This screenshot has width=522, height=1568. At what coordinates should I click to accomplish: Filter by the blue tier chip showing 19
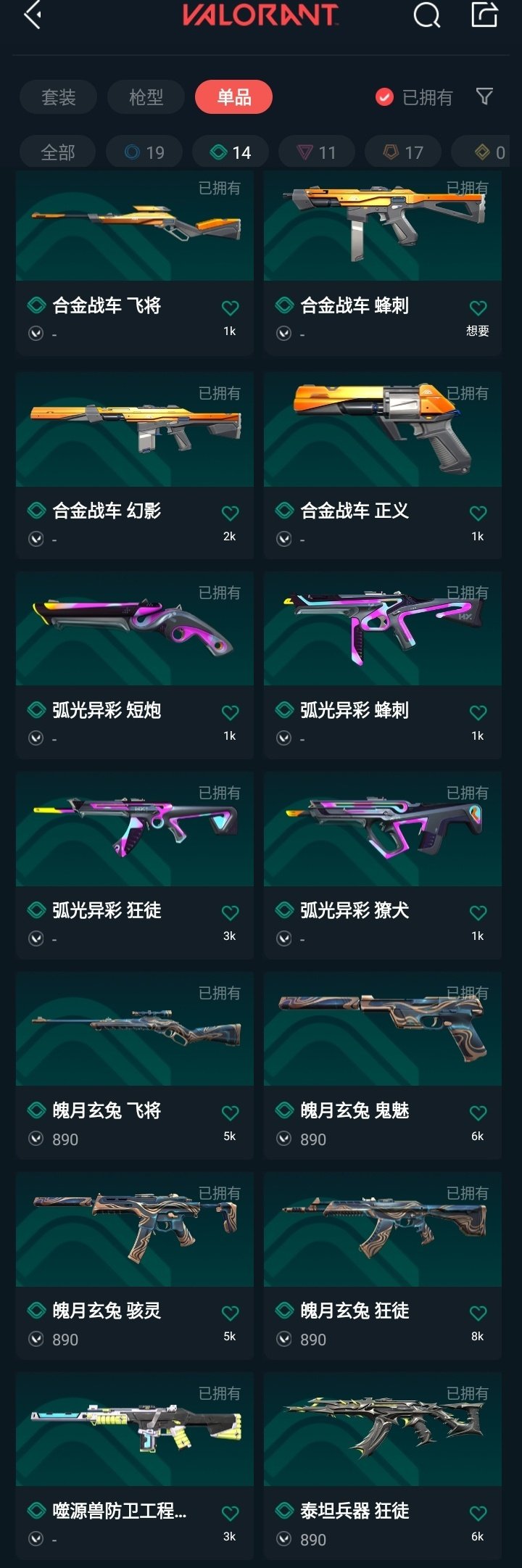point(144,152)
